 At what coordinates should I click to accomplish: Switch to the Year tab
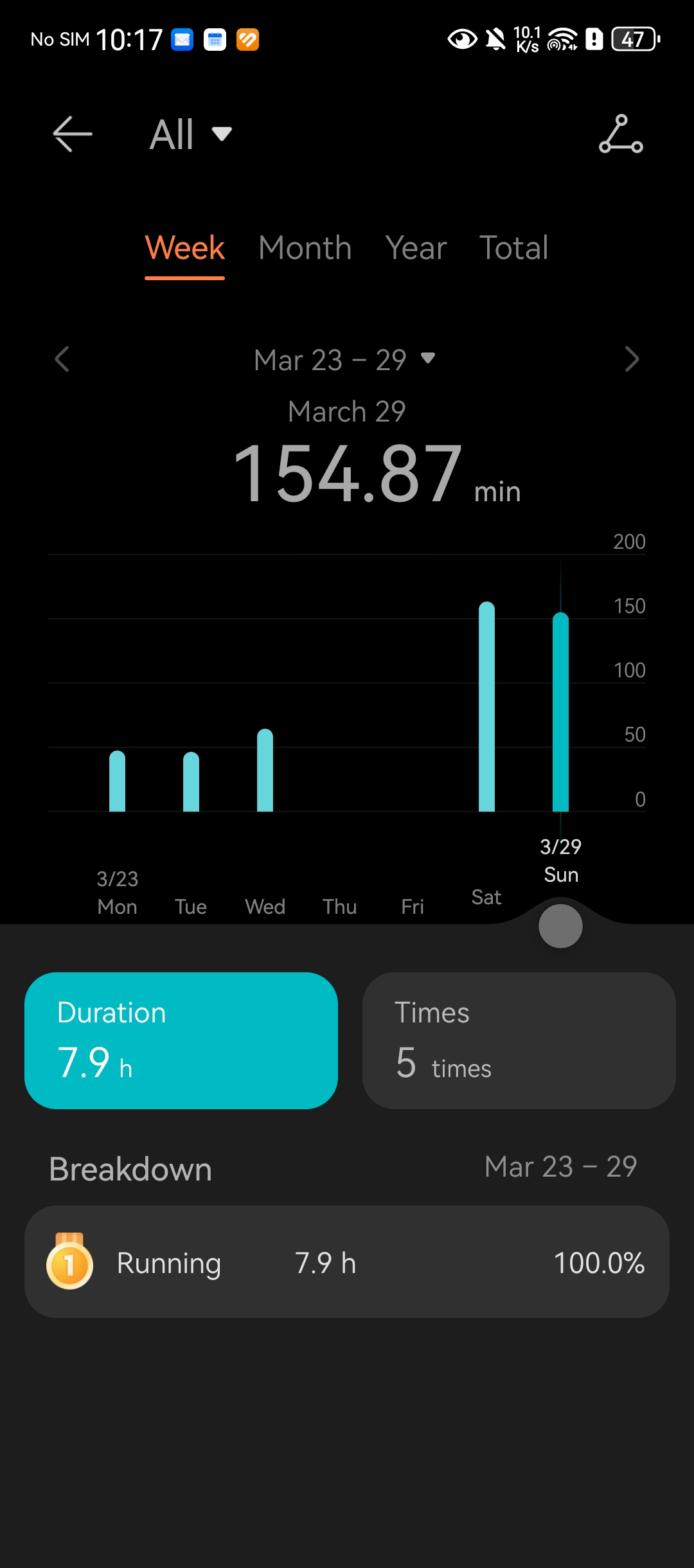coord(416,248)
